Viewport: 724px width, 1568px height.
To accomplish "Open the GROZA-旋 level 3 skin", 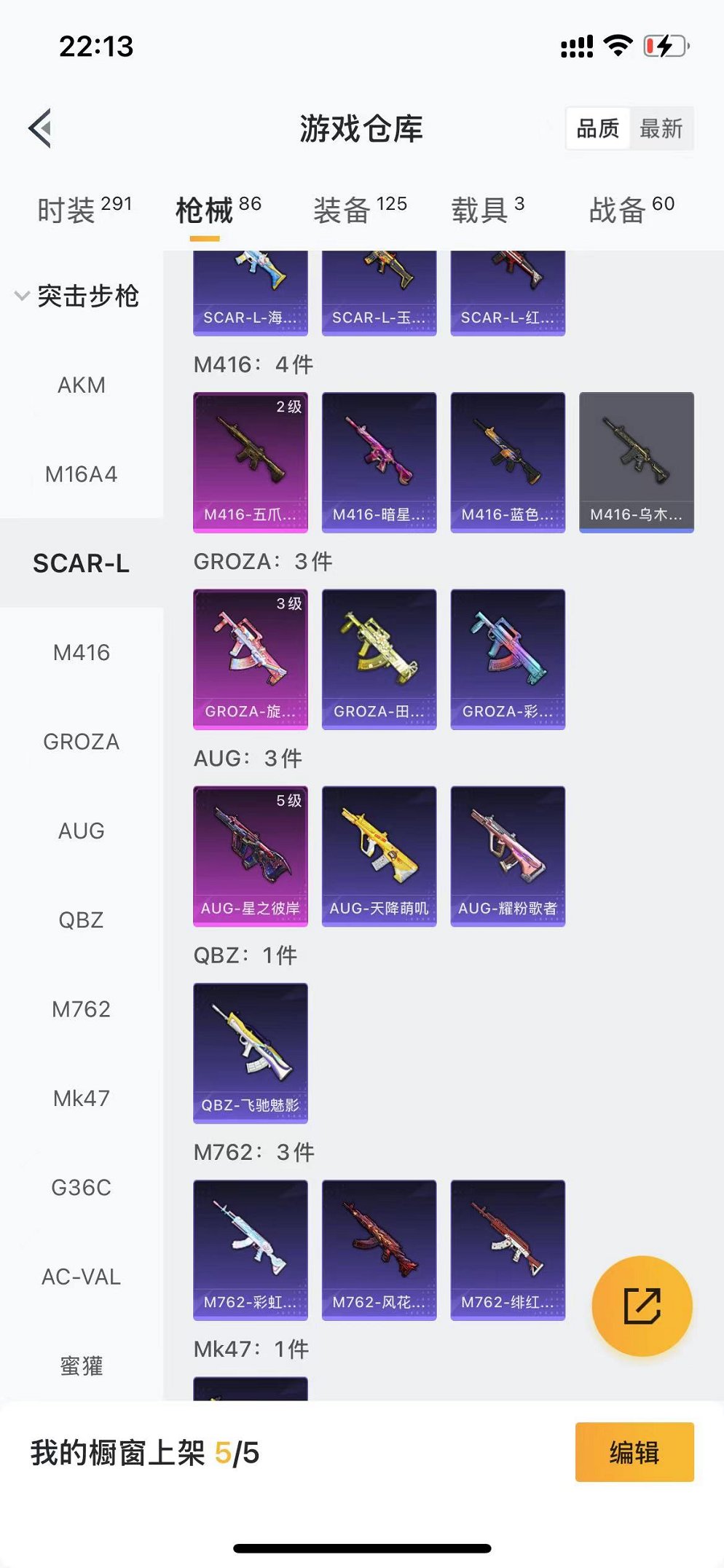I will coord(250,659).
